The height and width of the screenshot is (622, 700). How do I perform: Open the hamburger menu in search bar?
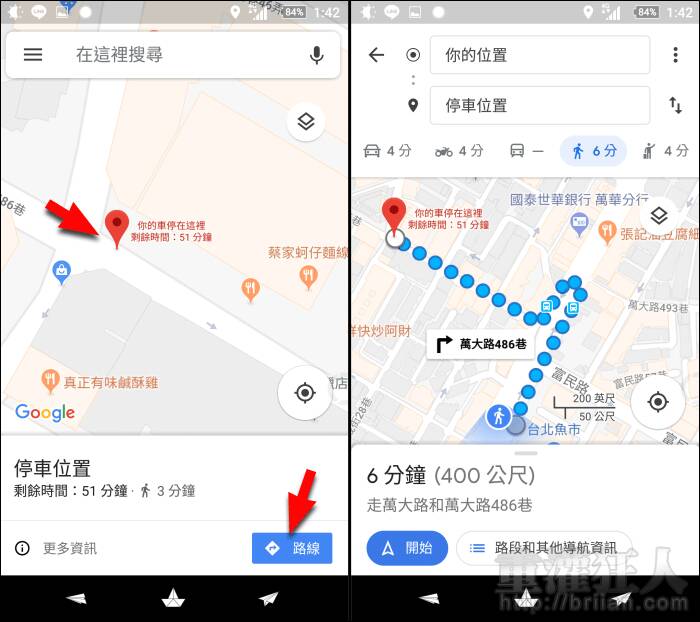click(33, 55)
